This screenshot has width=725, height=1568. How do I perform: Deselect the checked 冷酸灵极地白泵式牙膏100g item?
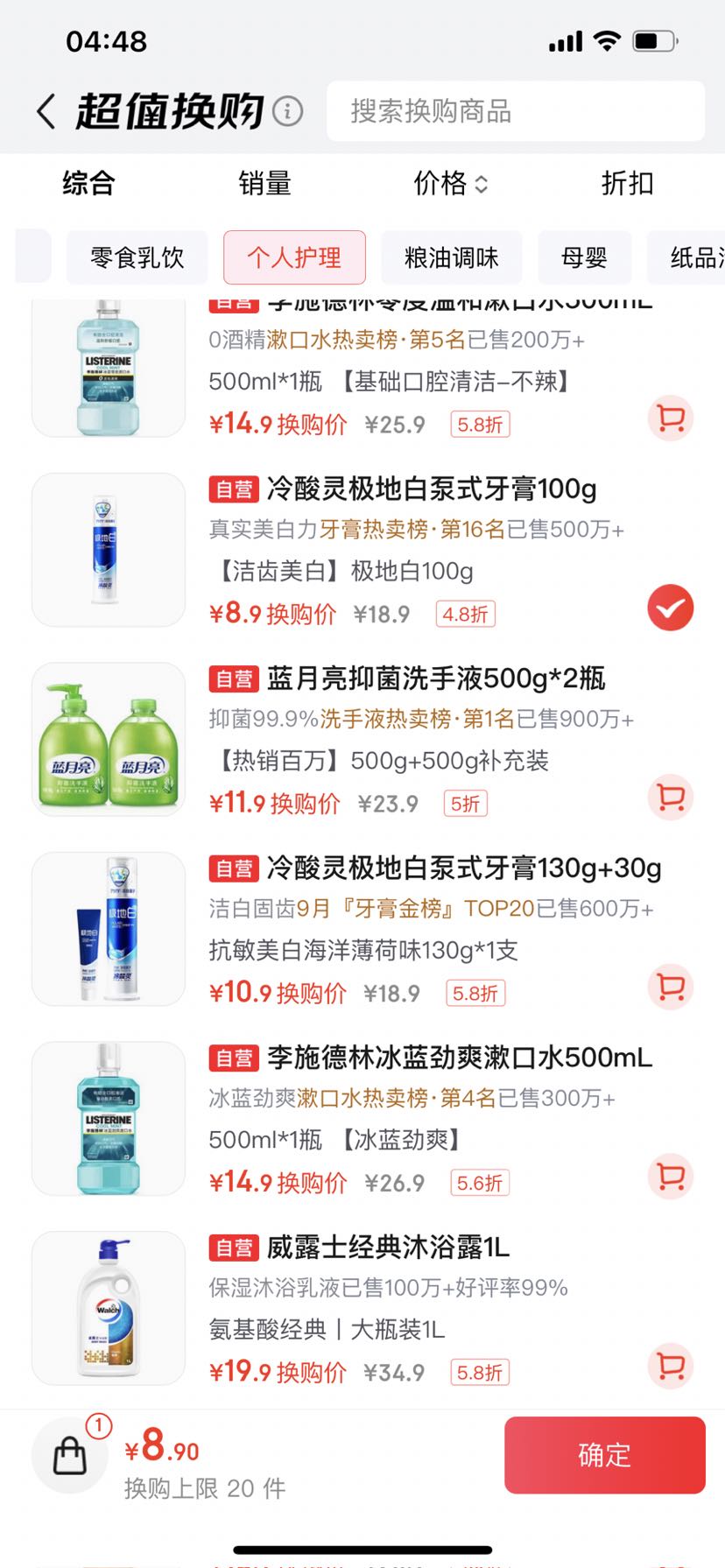click(671, 608)
